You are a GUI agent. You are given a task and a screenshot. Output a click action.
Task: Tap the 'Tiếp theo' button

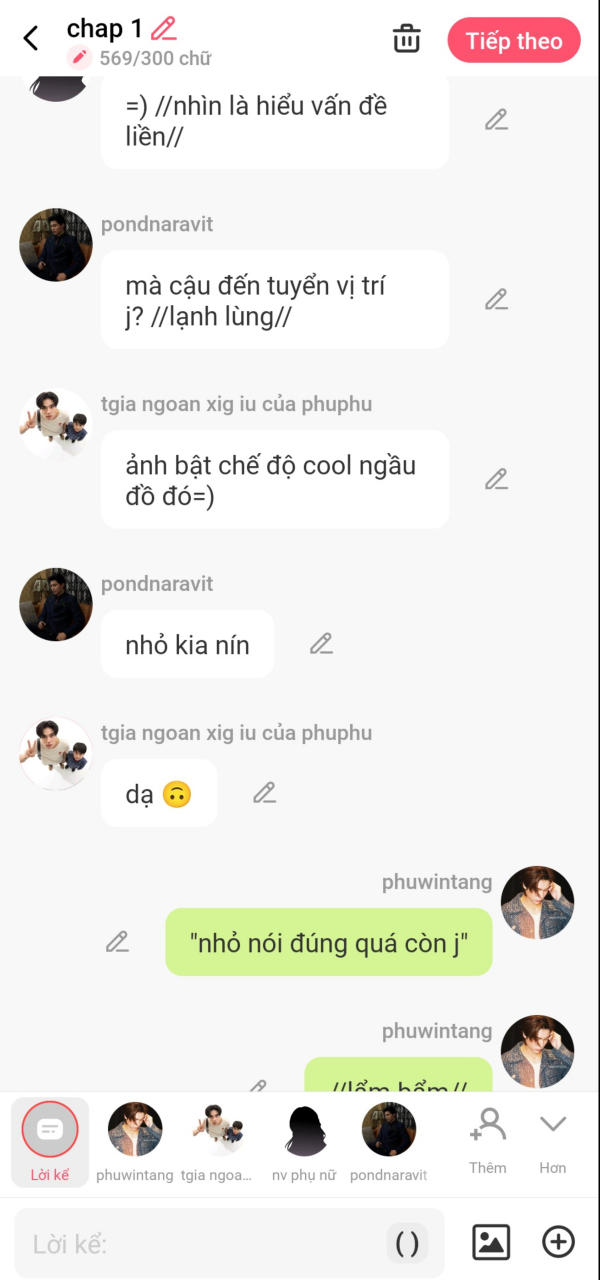(x=513, y=41)
